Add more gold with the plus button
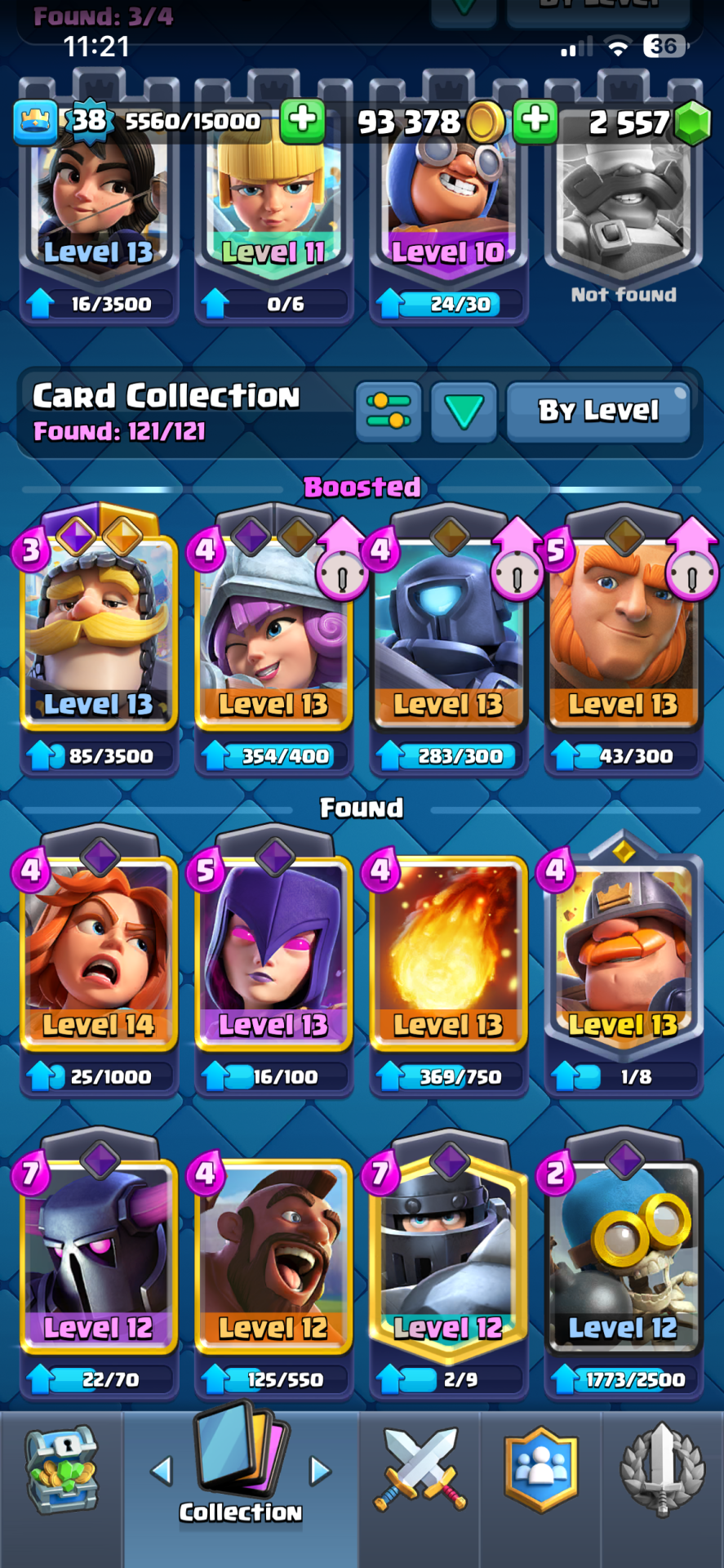Image resolution: width=724 pixels, height=1568 pixels. pyautogui.click(x=535, y=120)
